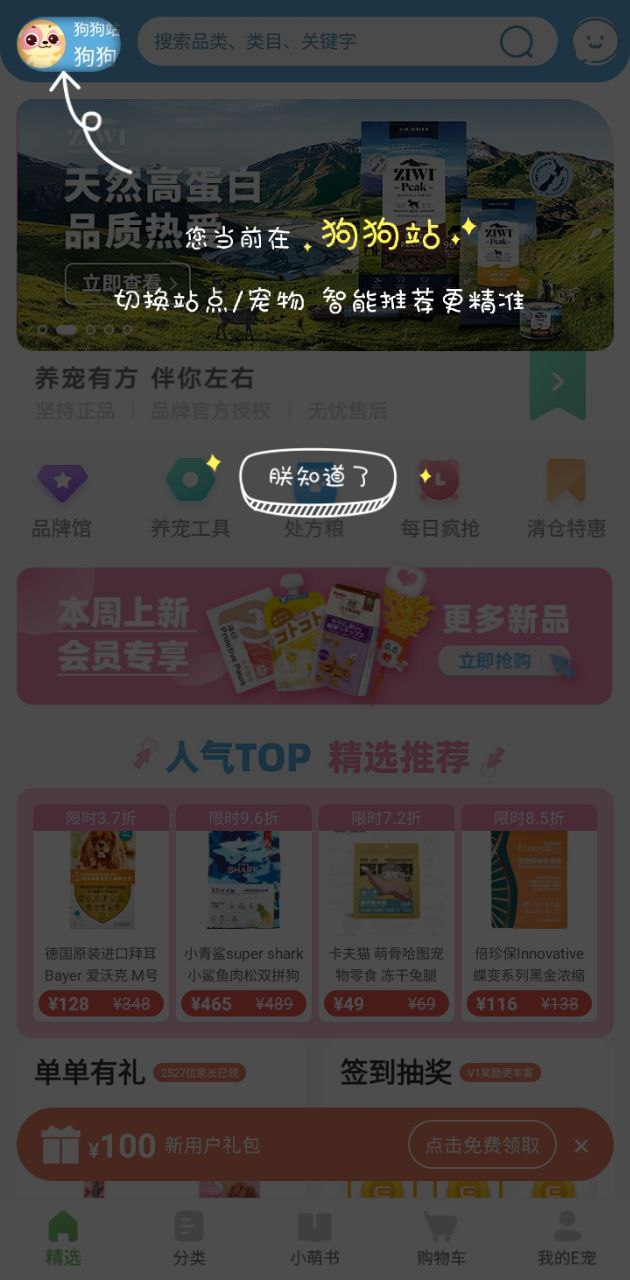Switch to the 分类 tab
630x1280 pixels.
189,1239
